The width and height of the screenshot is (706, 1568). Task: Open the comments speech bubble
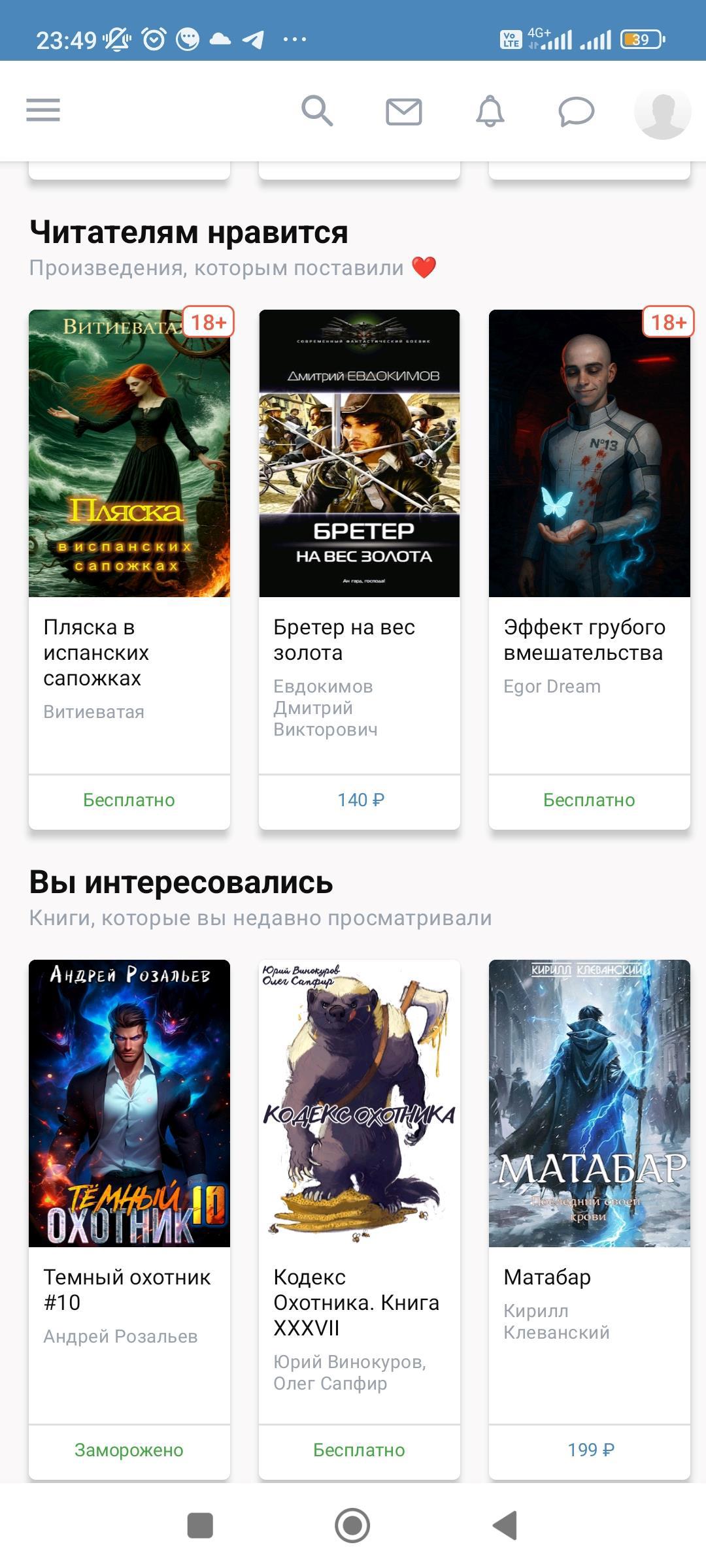pyautogui.click(x=576, y=111)
